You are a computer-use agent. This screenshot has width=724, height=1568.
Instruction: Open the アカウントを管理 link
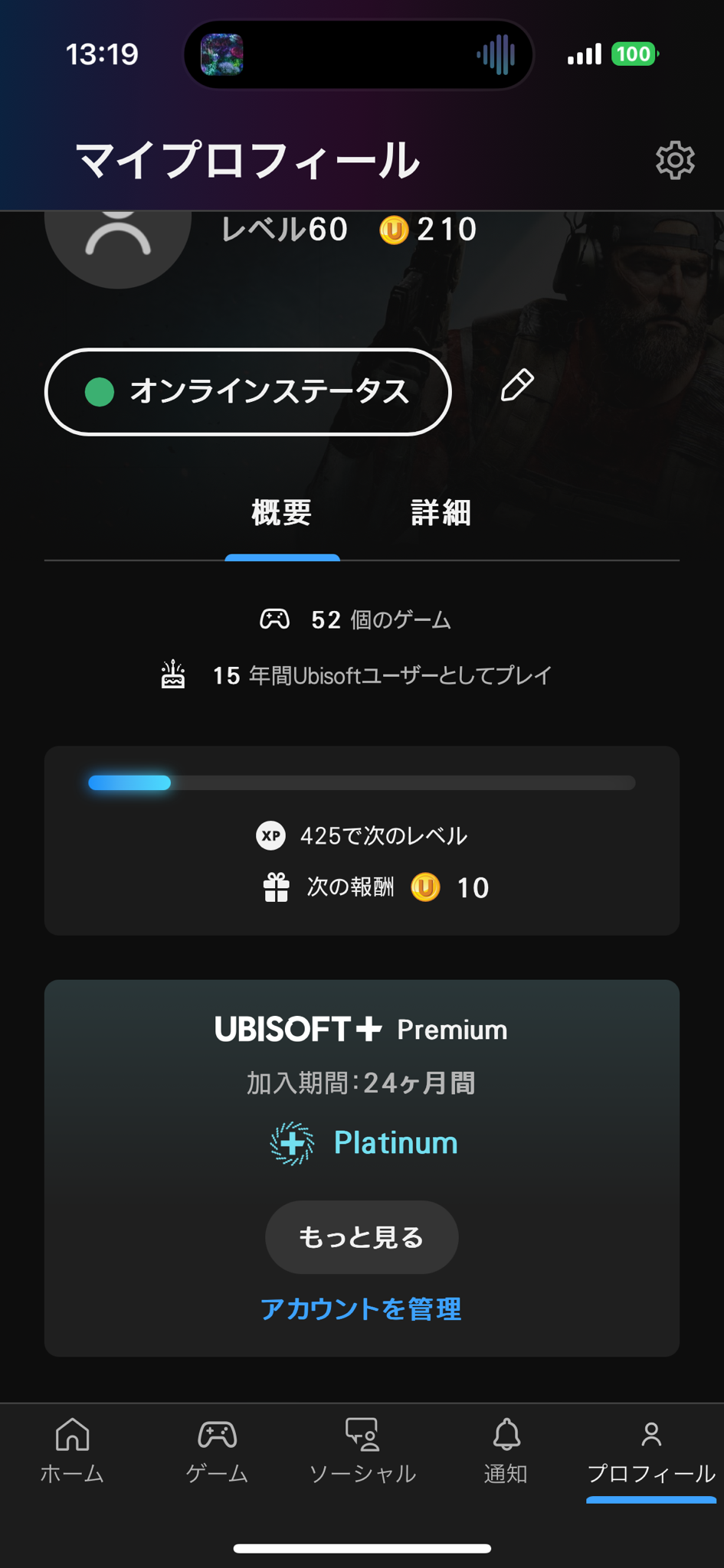pyautogui.click(x=362, y=1309)
